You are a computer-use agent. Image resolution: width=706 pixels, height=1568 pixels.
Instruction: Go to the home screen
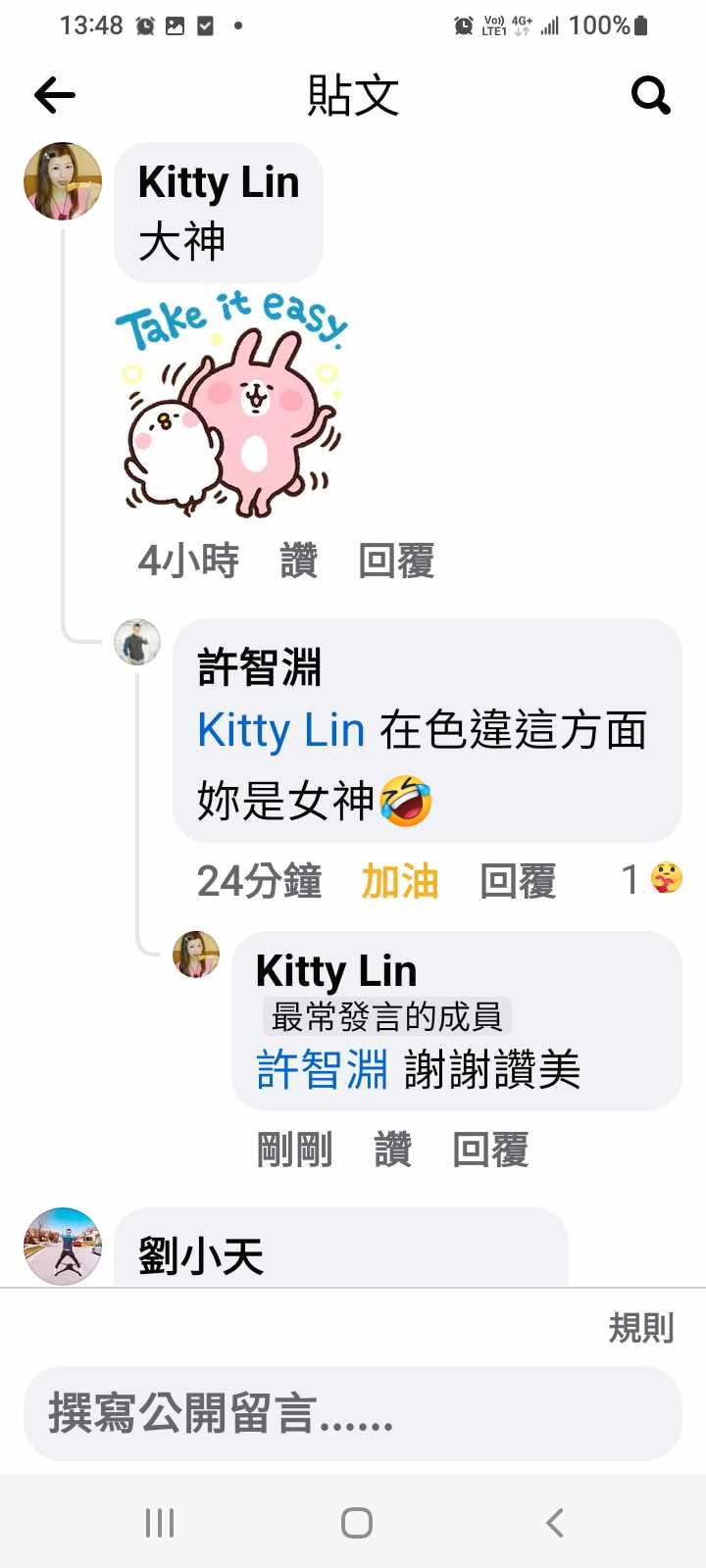(x=356, y=1523)
